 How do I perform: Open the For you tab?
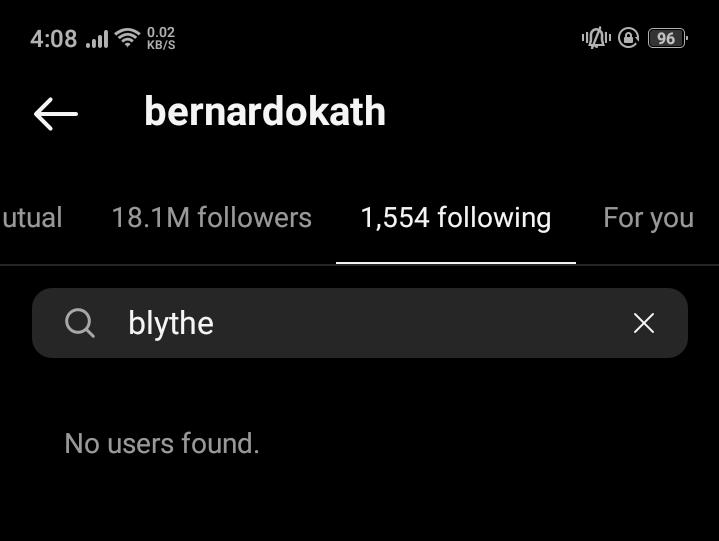[x=648, y=218]
